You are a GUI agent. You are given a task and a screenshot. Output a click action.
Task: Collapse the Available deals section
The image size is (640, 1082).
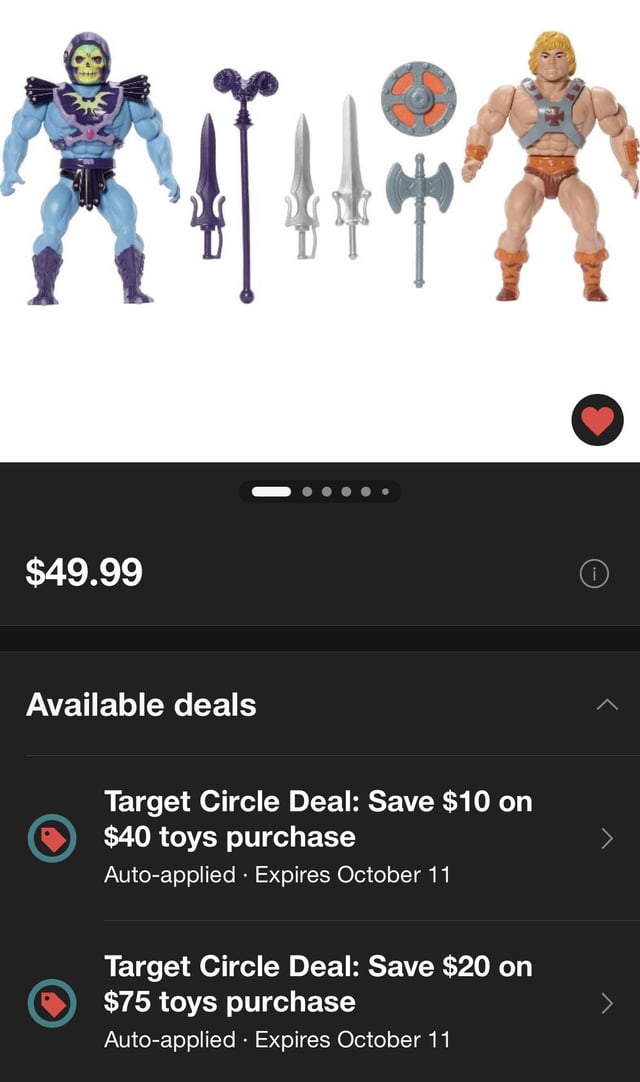tap(606, 705)
